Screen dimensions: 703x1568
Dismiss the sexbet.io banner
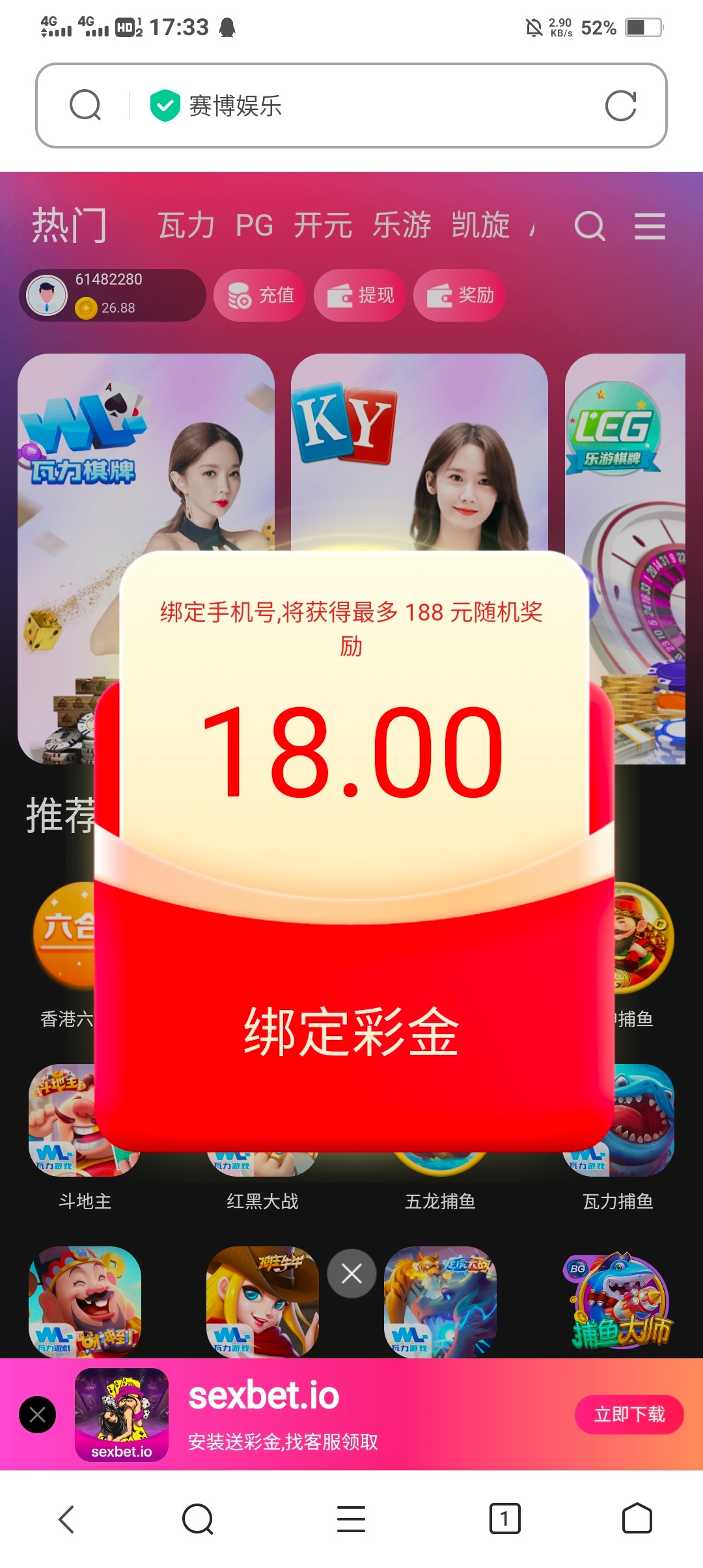(38, 1414)
